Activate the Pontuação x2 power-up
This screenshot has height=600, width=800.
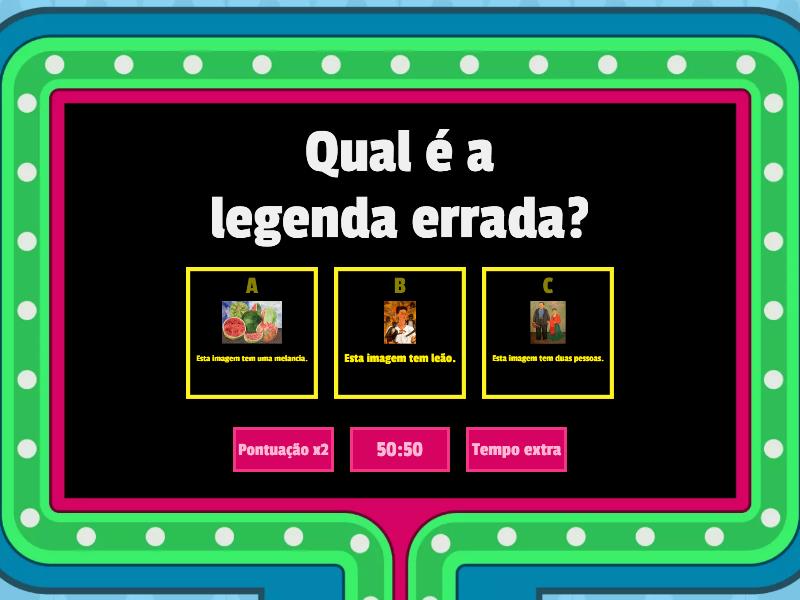283,450
